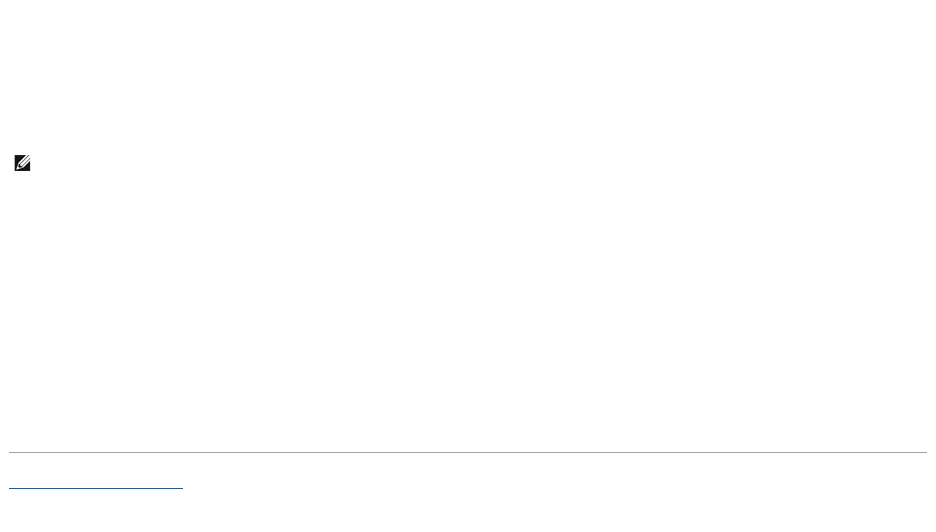Open the blue underlined link below the divider
Viewport: 936px width, 532px height.
tap(96, 486)
